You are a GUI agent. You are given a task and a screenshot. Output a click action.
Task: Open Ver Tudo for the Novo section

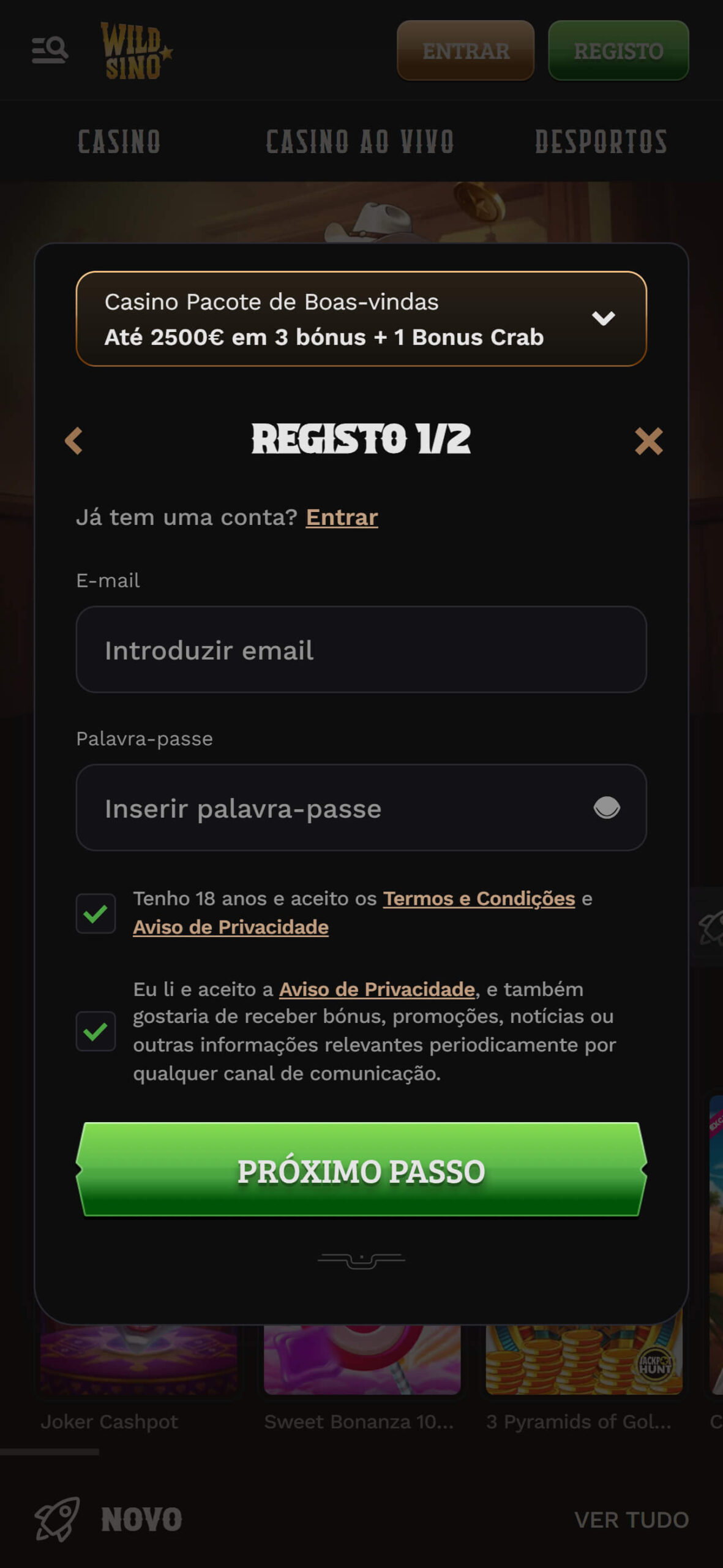click(x=631, y=1520)
